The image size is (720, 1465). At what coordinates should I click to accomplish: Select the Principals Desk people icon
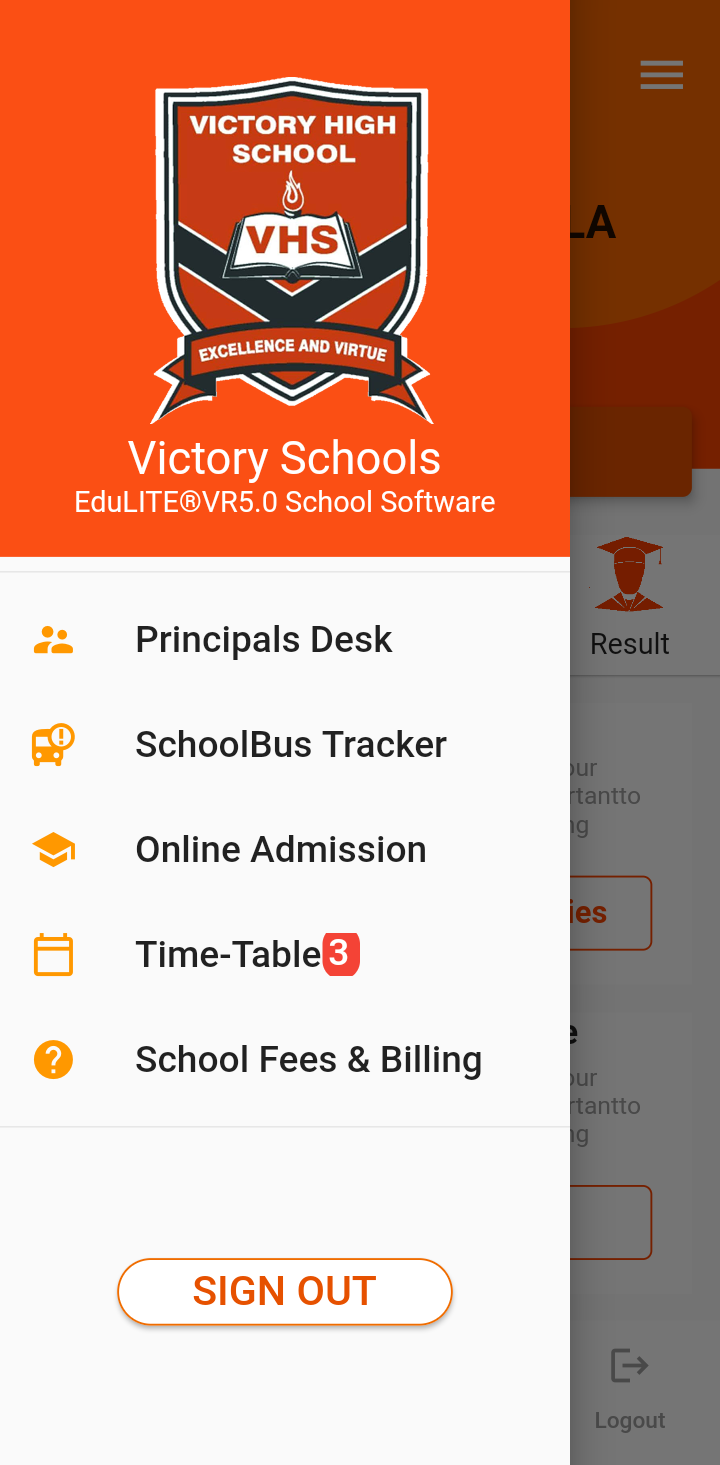pyautogui.click(x=53, y=638)
